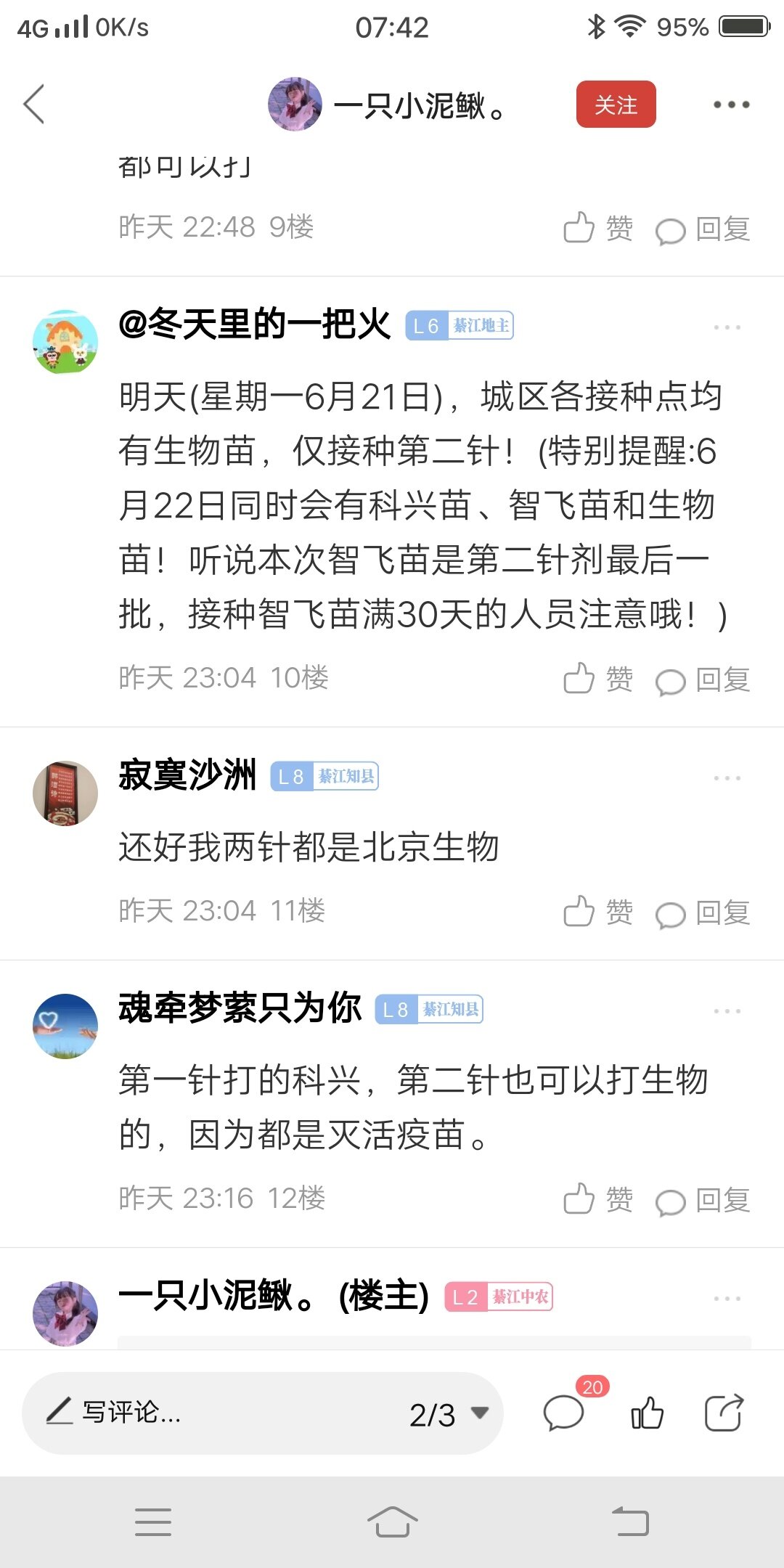The width and height of the screenshot is (784, 1568).
Task: Like the 9楼 comment
Action: (598, 228)
